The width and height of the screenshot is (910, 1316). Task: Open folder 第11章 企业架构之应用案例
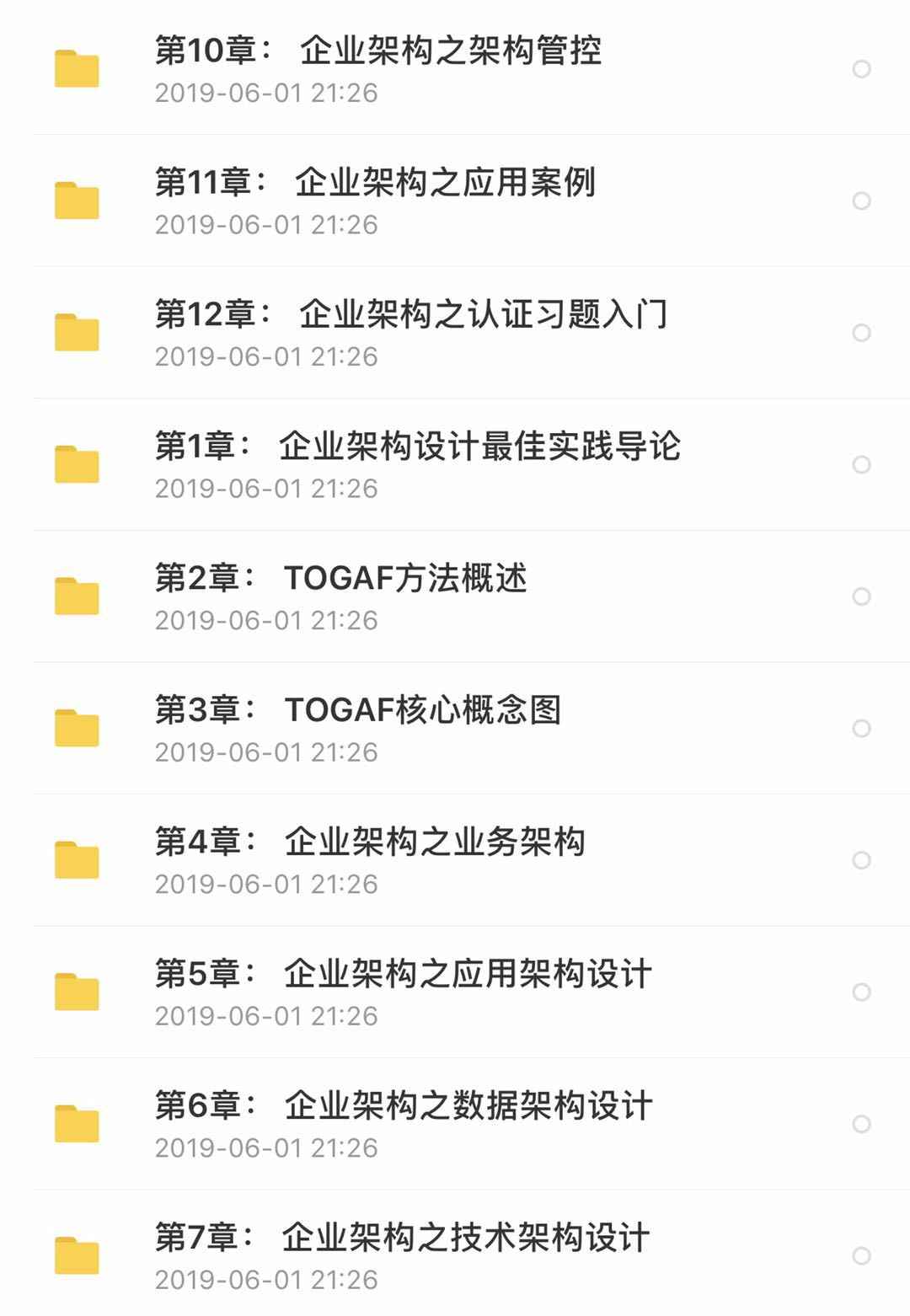[x=375, y=183]
